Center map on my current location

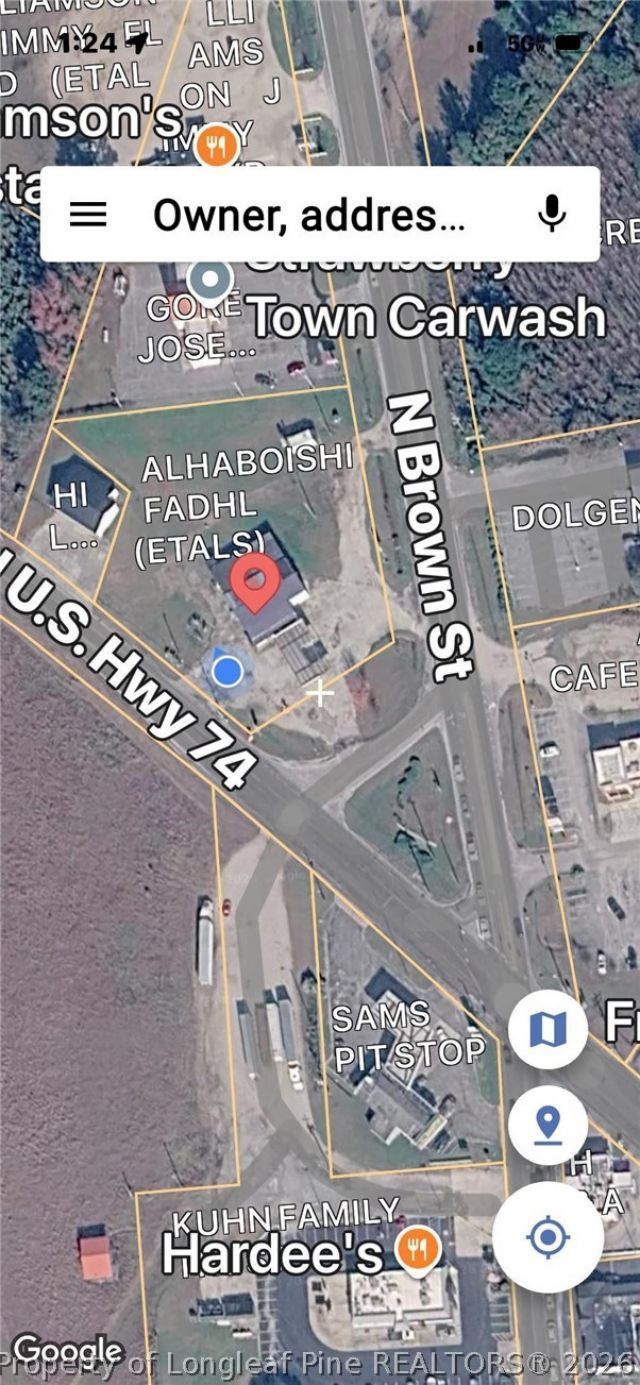pyautogui.click(x=547, y=1237)
